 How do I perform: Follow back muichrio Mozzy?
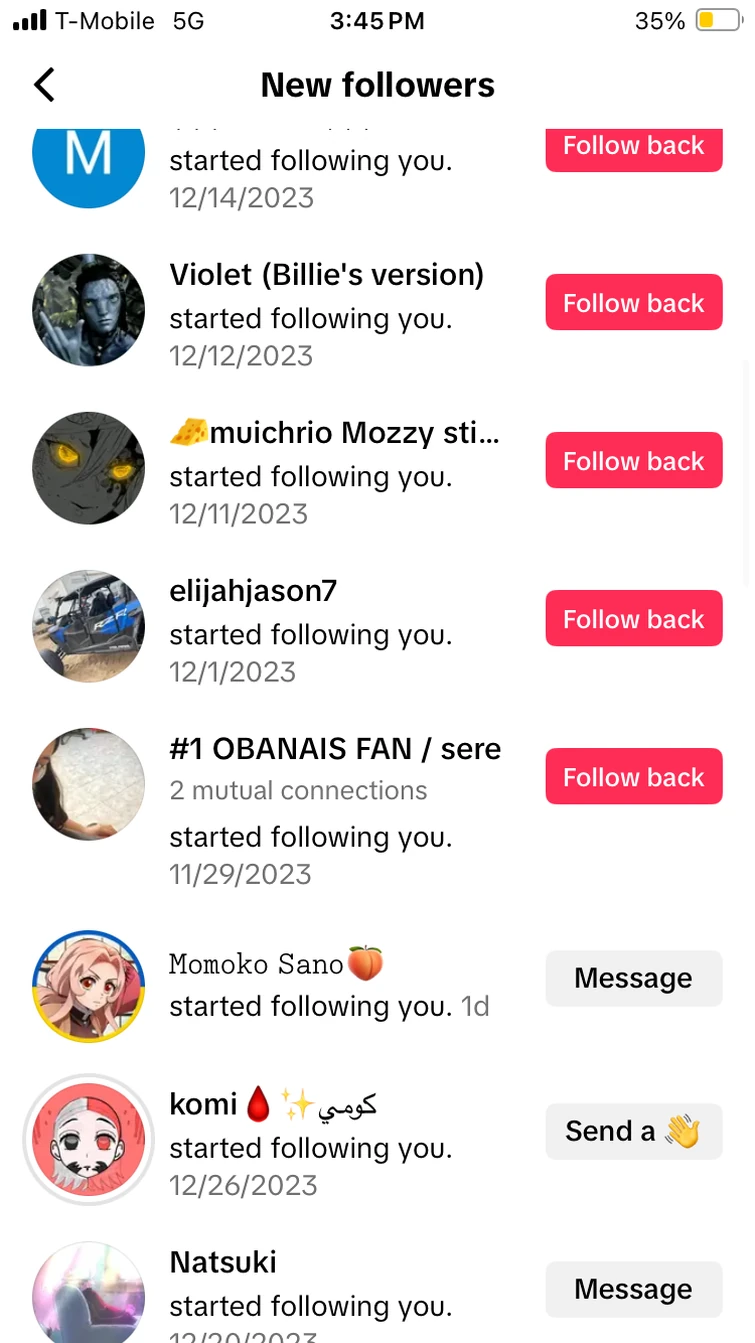tap(633, 460)
